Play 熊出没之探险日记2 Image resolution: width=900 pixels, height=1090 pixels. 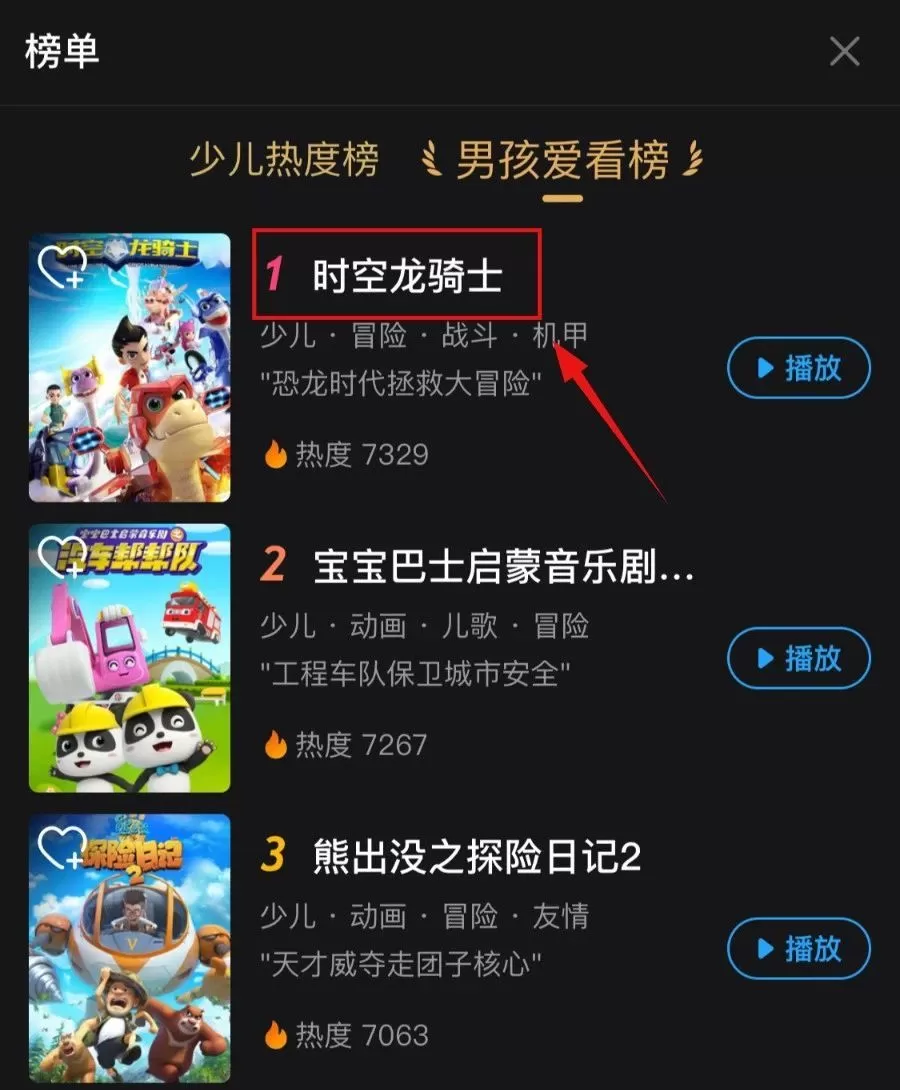(799, 948)
